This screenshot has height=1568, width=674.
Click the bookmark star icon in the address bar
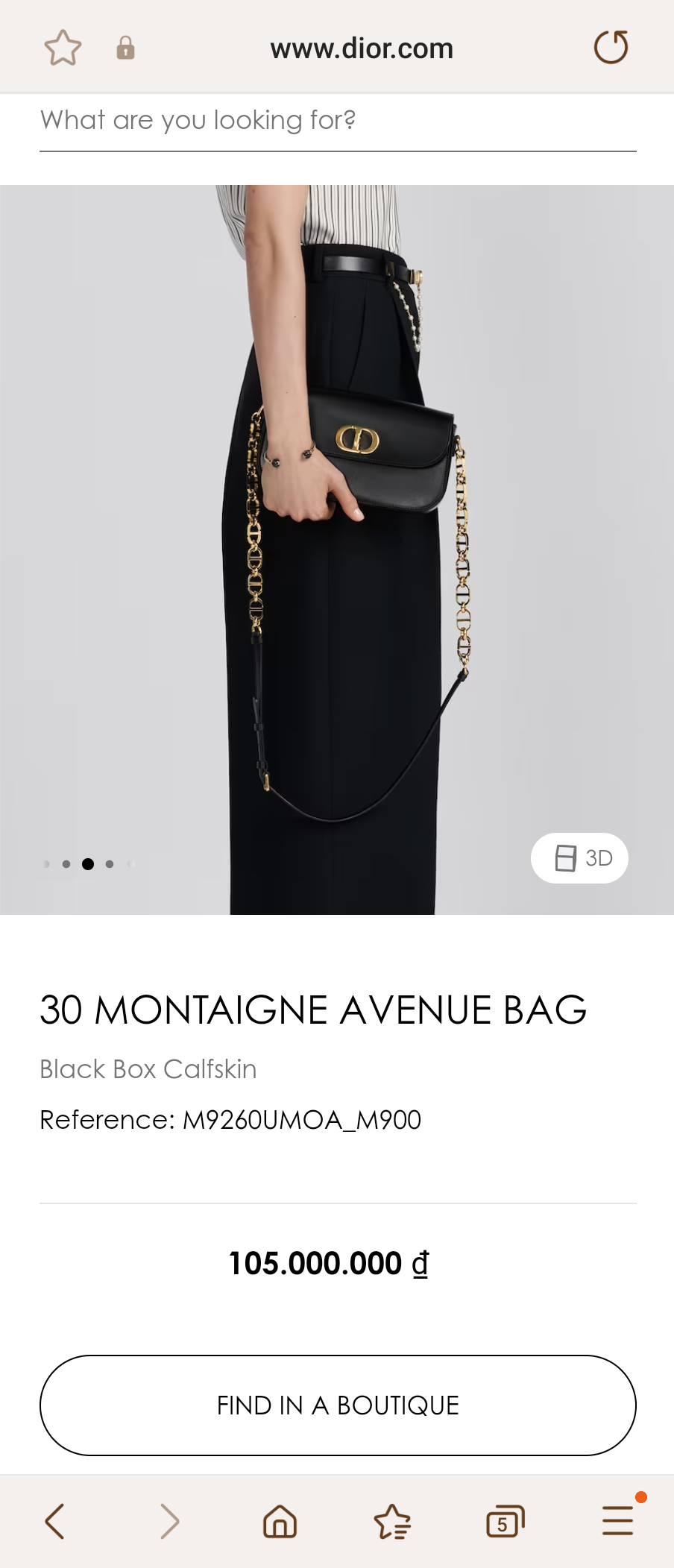[x=63, y=47]
